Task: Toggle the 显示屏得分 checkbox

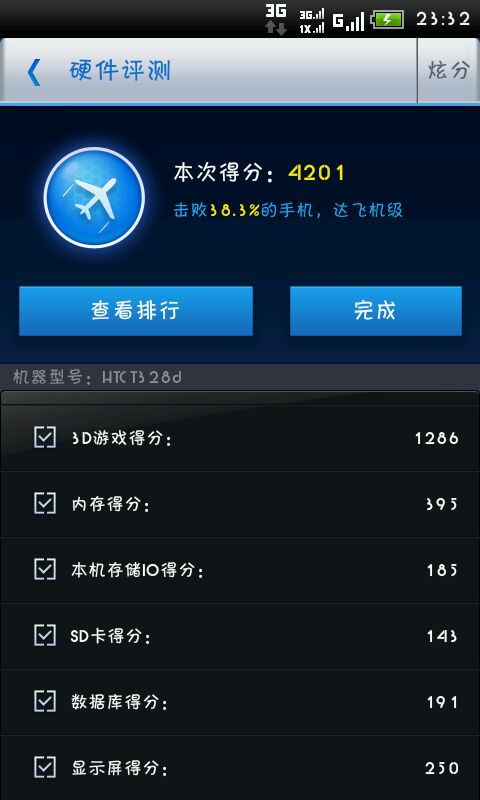Action: pos(45,767)
